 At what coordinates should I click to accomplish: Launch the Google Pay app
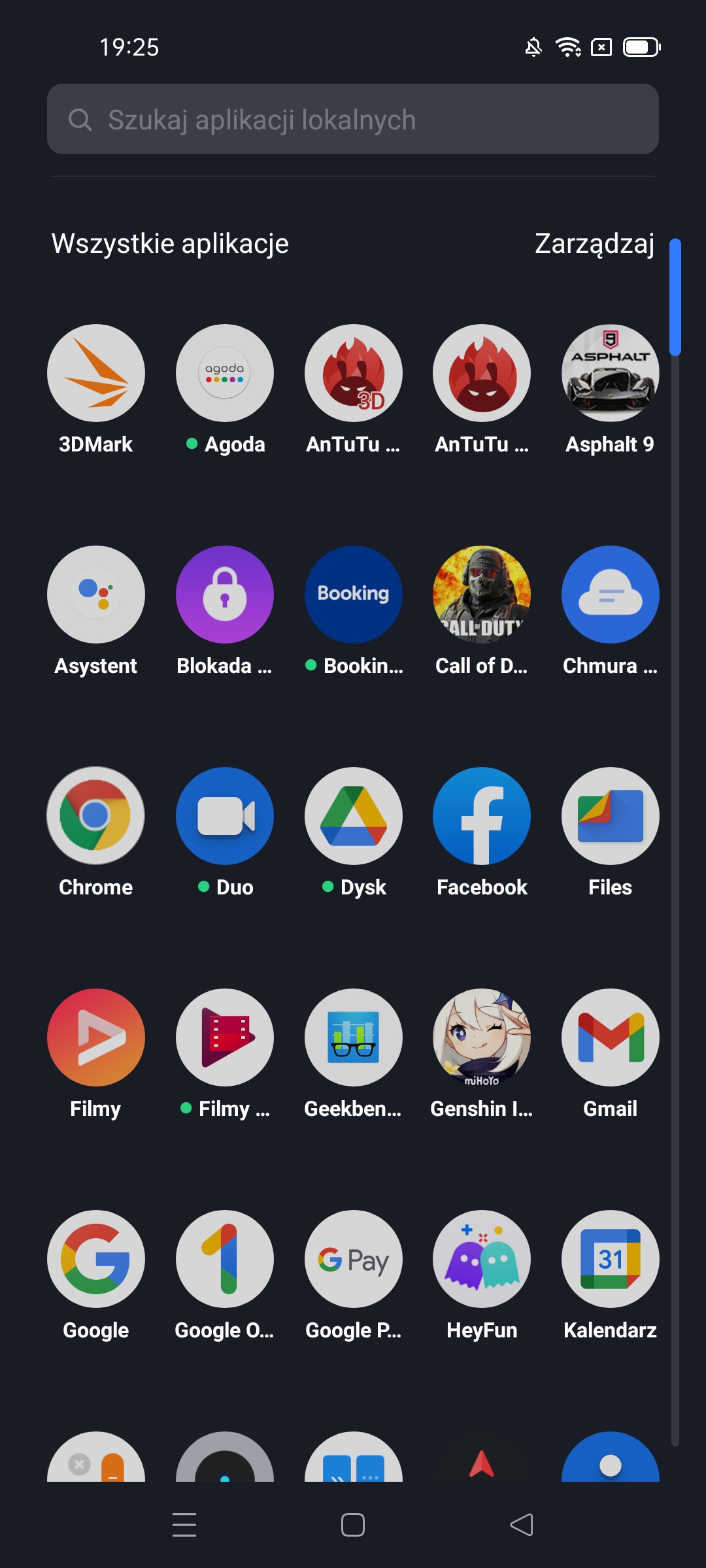coord(353,1259)
